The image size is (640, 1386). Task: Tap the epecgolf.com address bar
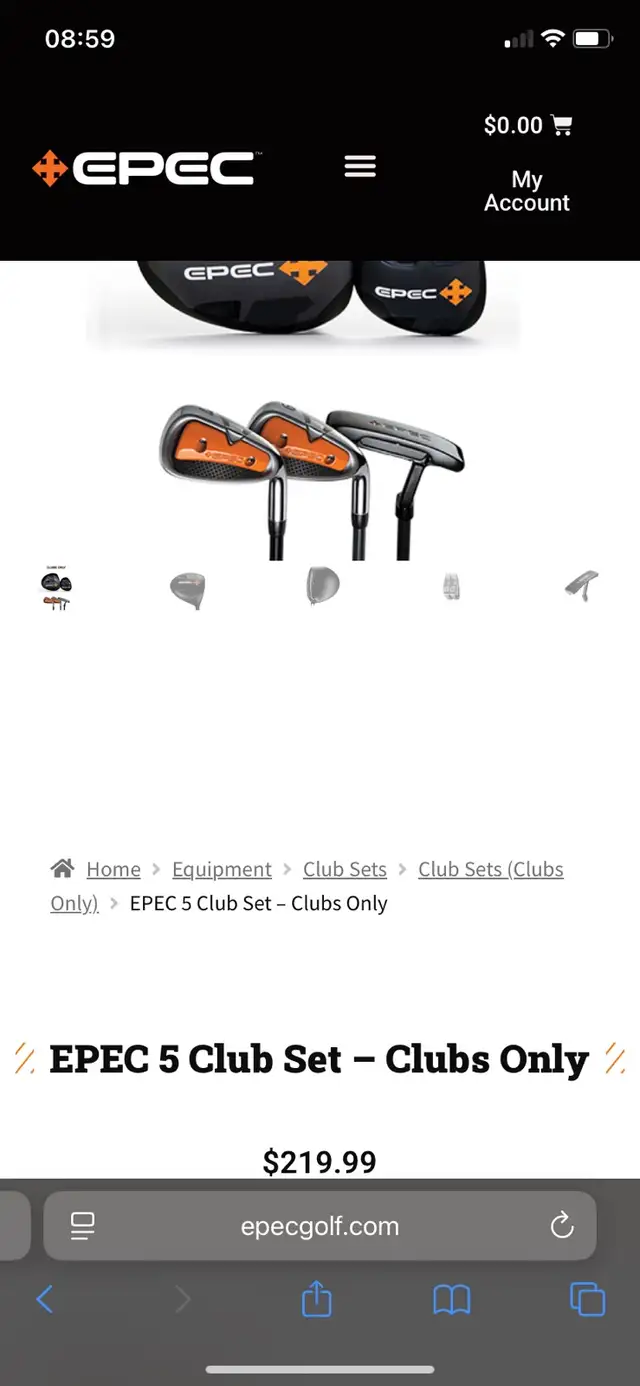[x=320, y=1226]
